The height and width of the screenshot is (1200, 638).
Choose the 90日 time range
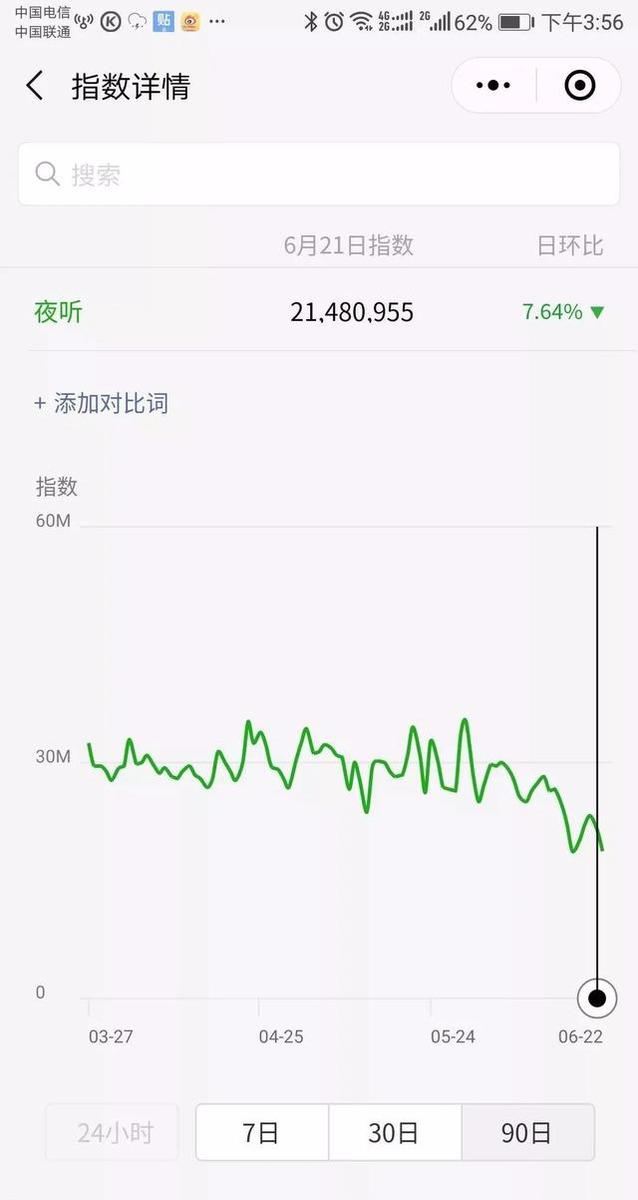coord(527,1132)
